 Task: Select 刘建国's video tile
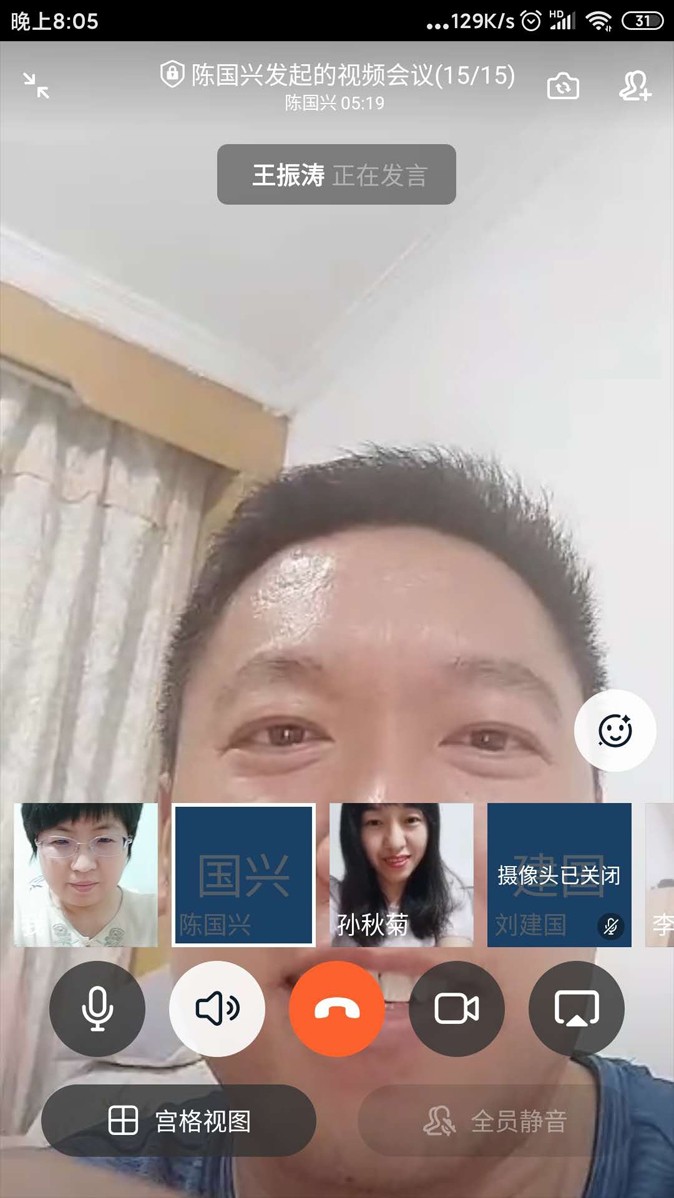[x=559, y=874]
